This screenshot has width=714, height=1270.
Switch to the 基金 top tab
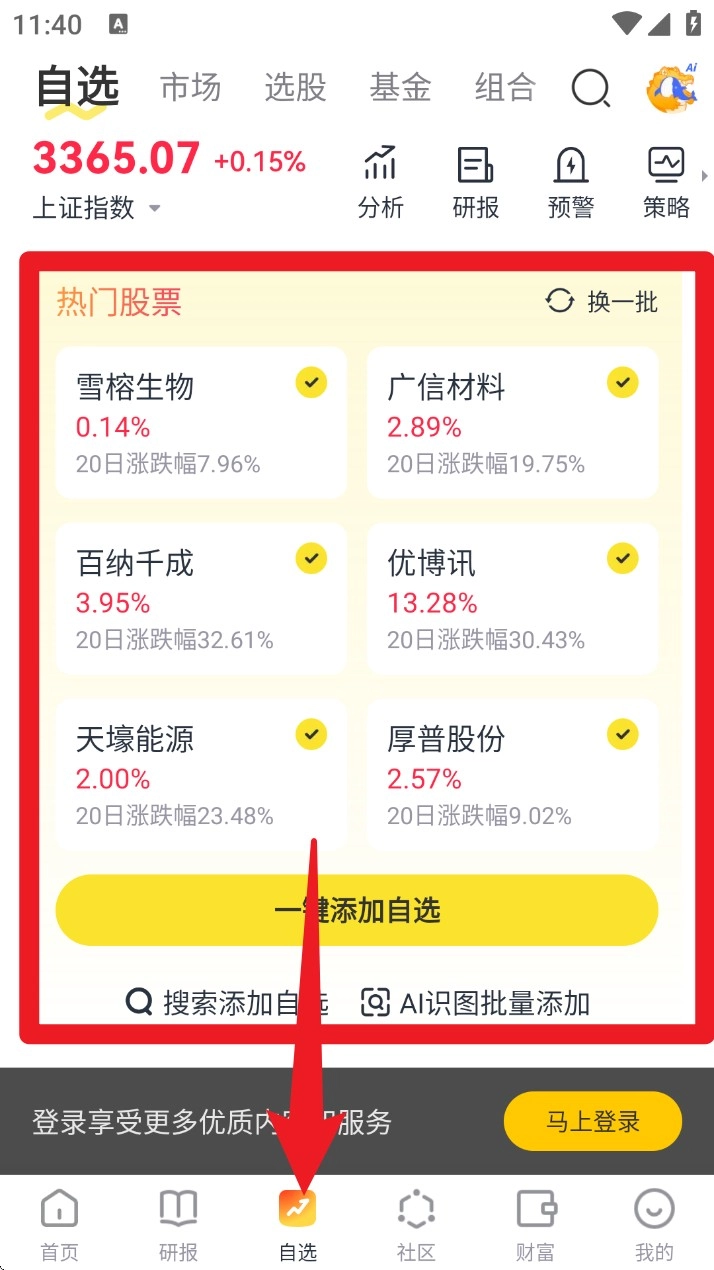(x=400, y=88)
